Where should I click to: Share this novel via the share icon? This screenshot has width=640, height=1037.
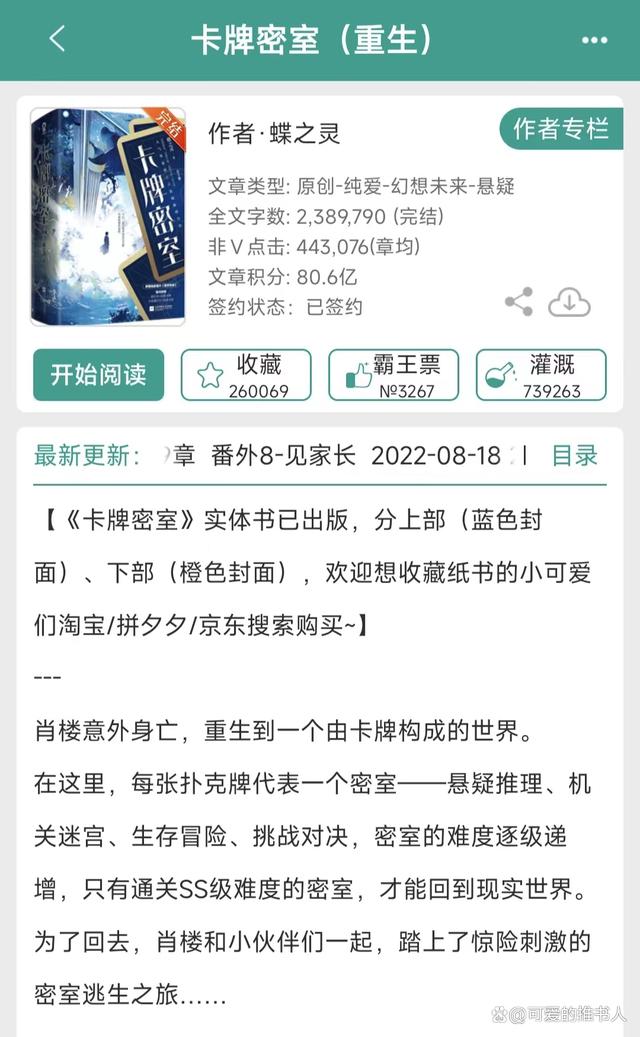(x=518, y=302)
